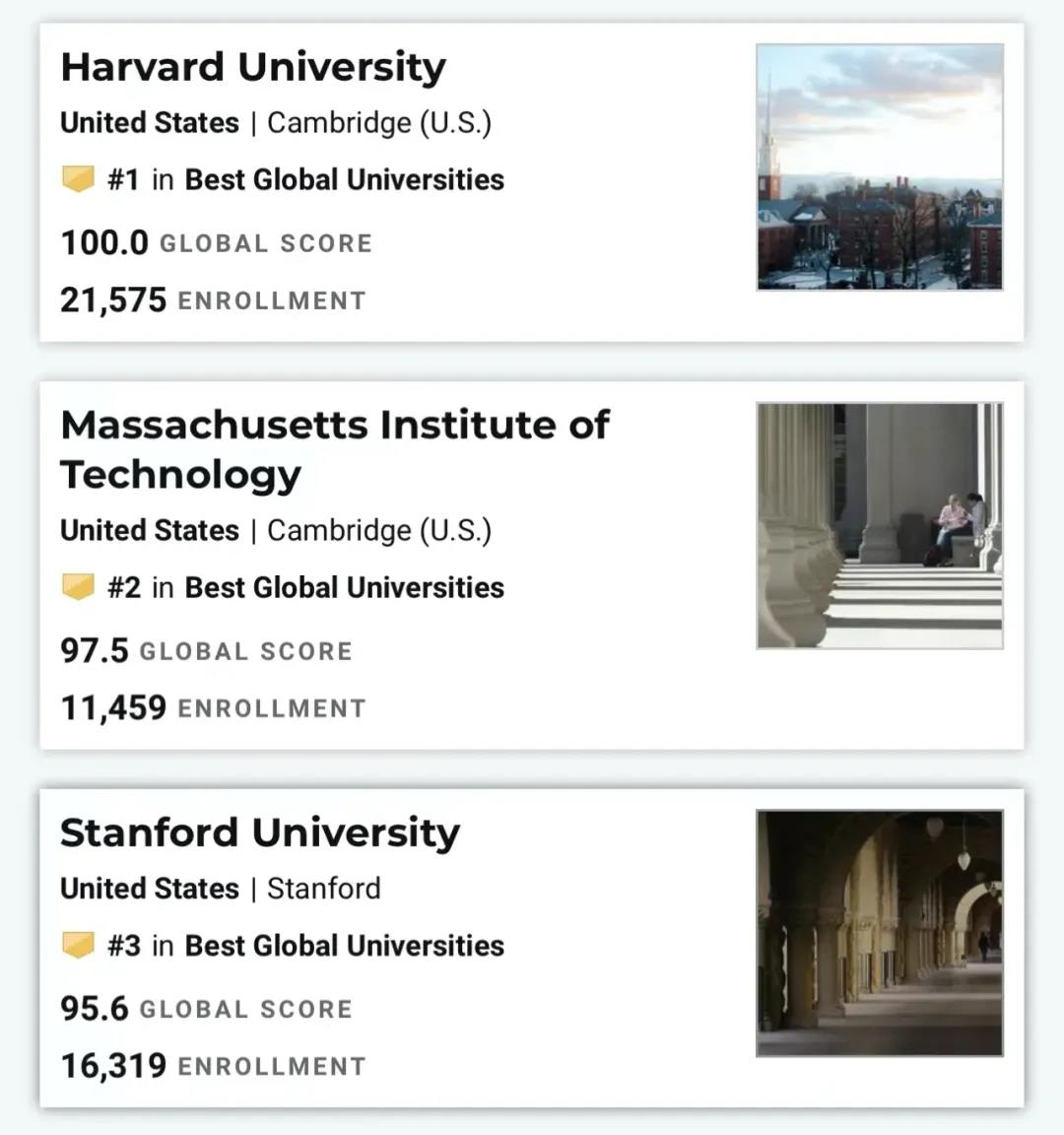Open the Massachusetts Institute of Technology page
The width and height of the screenshot is (1064, 1135).
335,448
